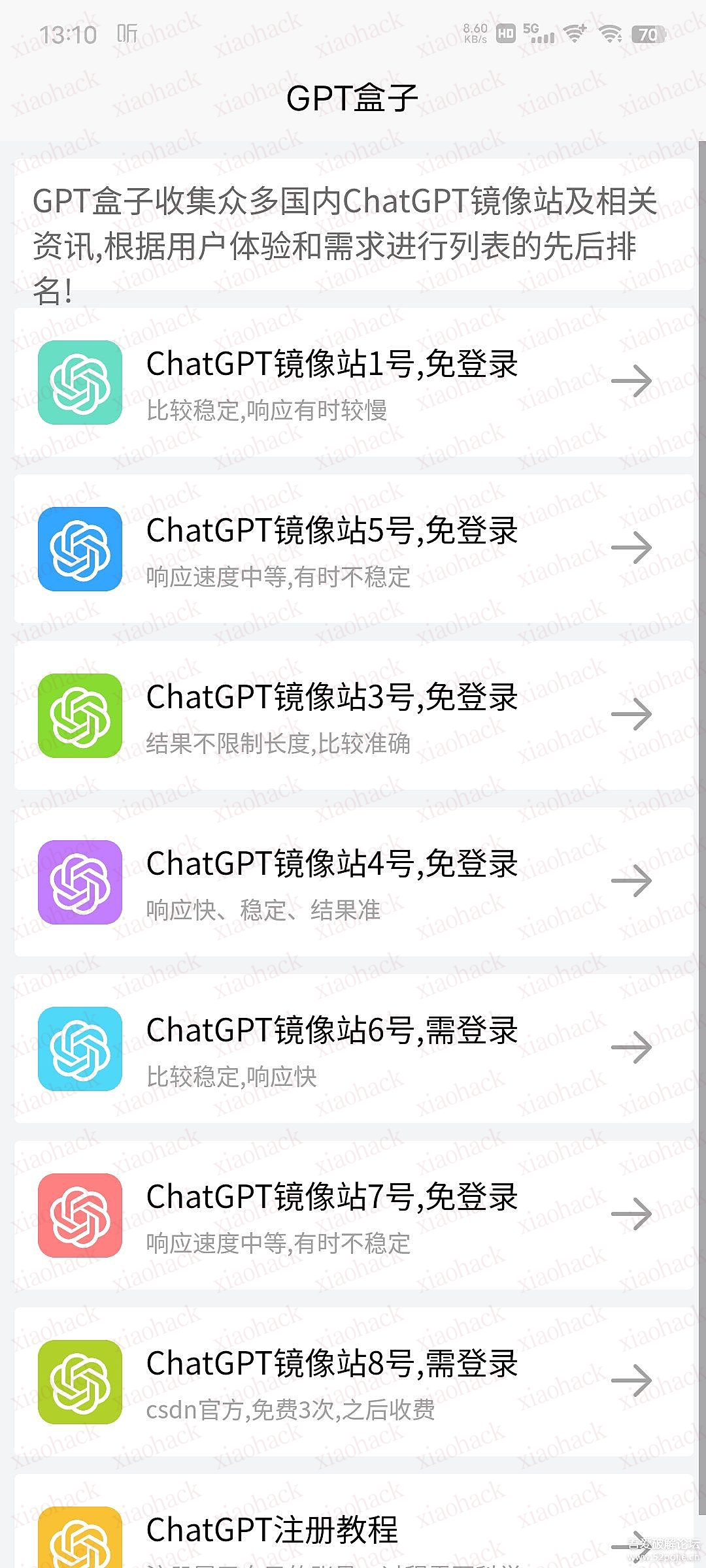Open ChatGPT镜像站6号,需登录
Screen dimensions: 706x1568
tap(353, 1049)
